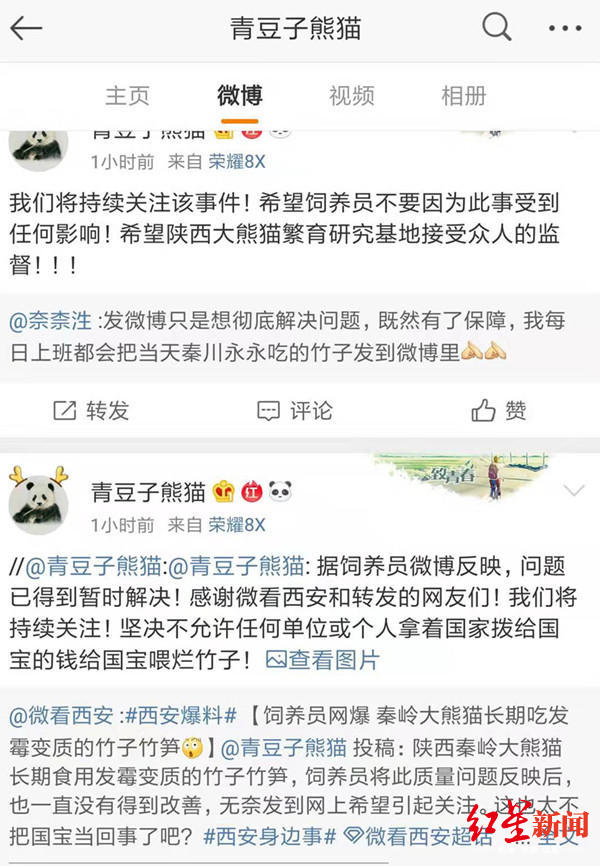Screen dimensions: 600x866
Task: Like the post with 赞
Action: pos(499,410)
